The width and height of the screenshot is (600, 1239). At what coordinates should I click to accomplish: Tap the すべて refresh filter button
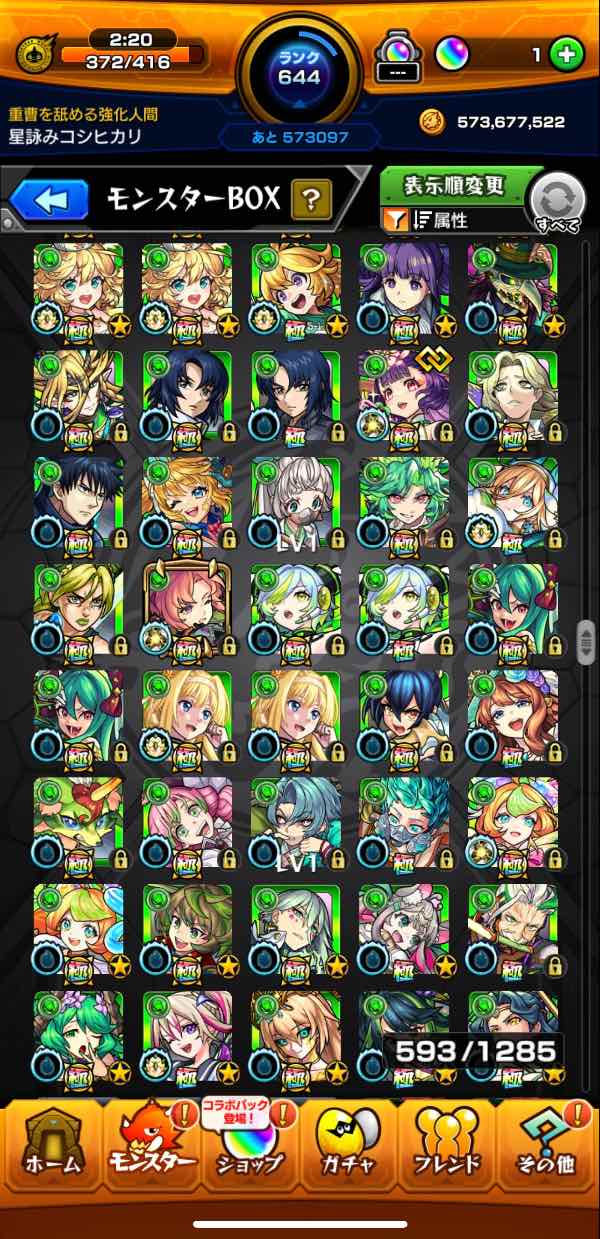[x=555, y=203]
